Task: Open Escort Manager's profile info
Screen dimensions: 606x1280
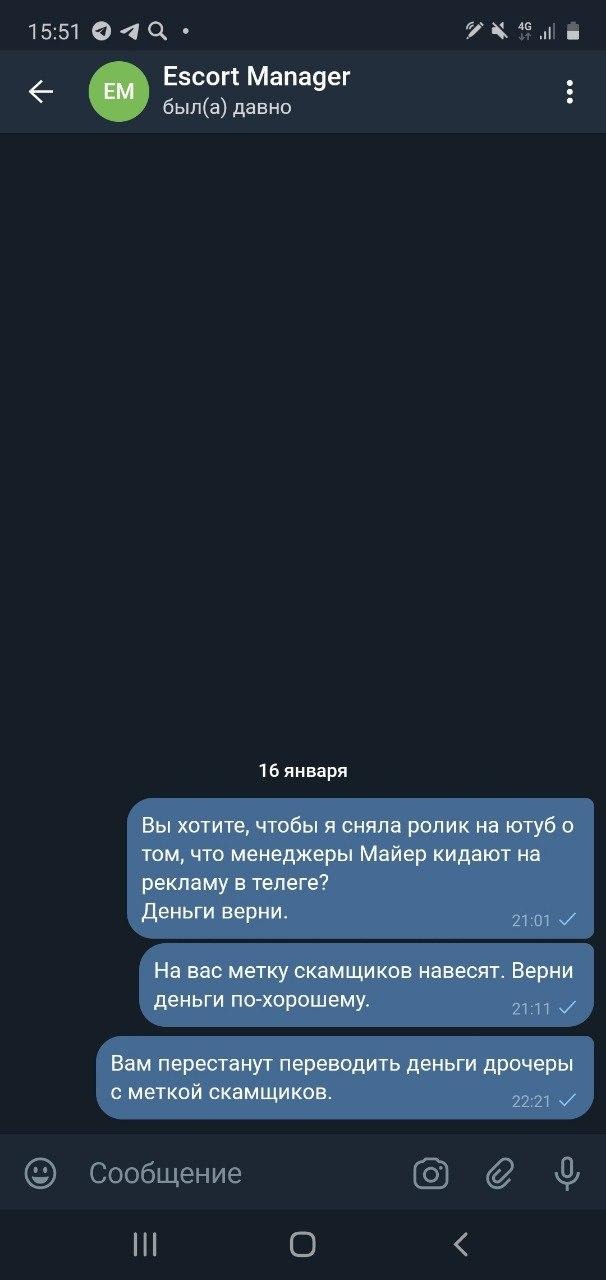Action: pos(256,90)
